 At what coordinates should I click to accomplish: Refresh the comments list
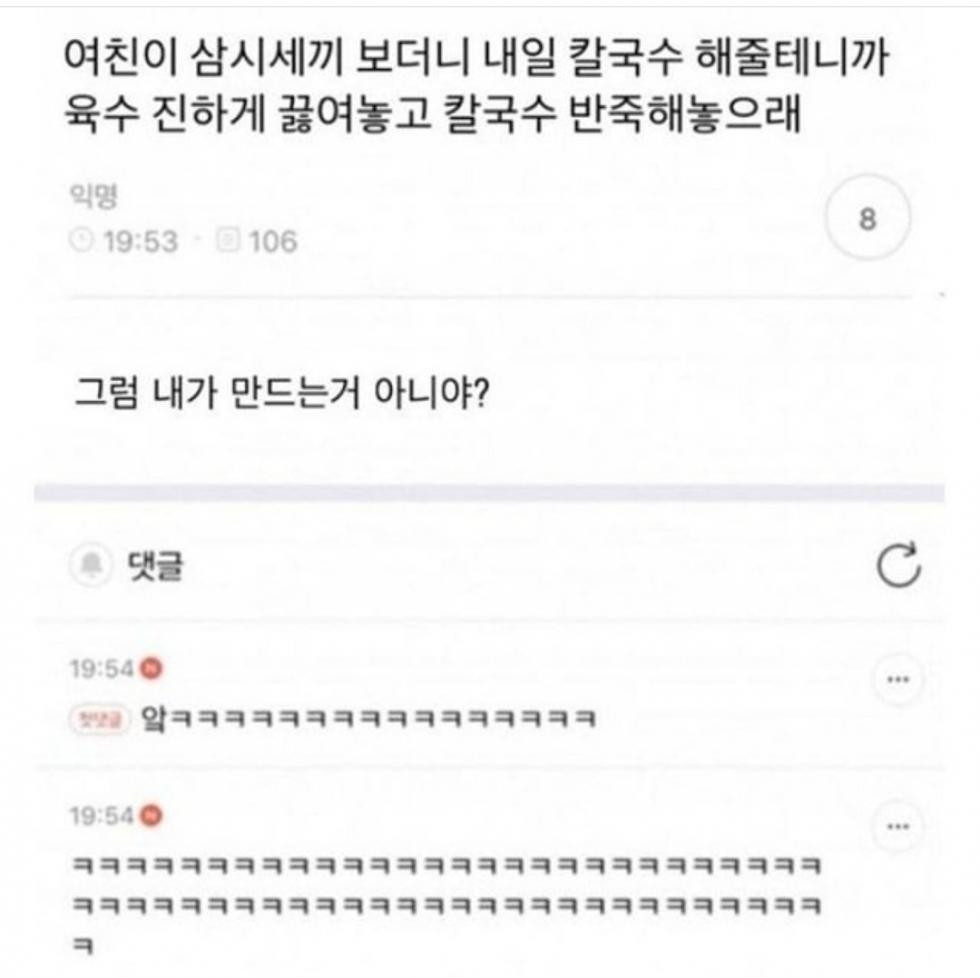[897, 567]
